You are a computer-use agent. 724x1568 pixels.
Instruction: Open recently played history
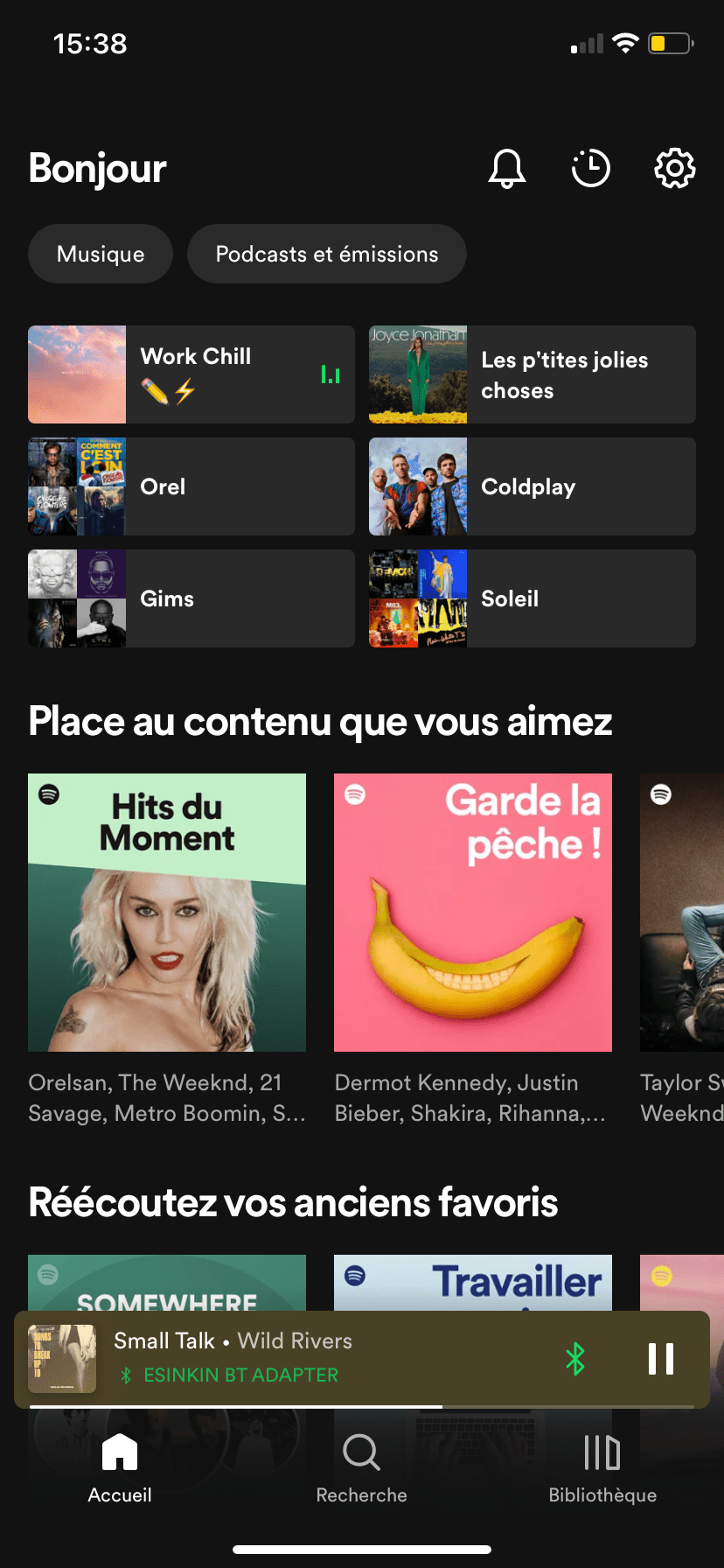590,168
